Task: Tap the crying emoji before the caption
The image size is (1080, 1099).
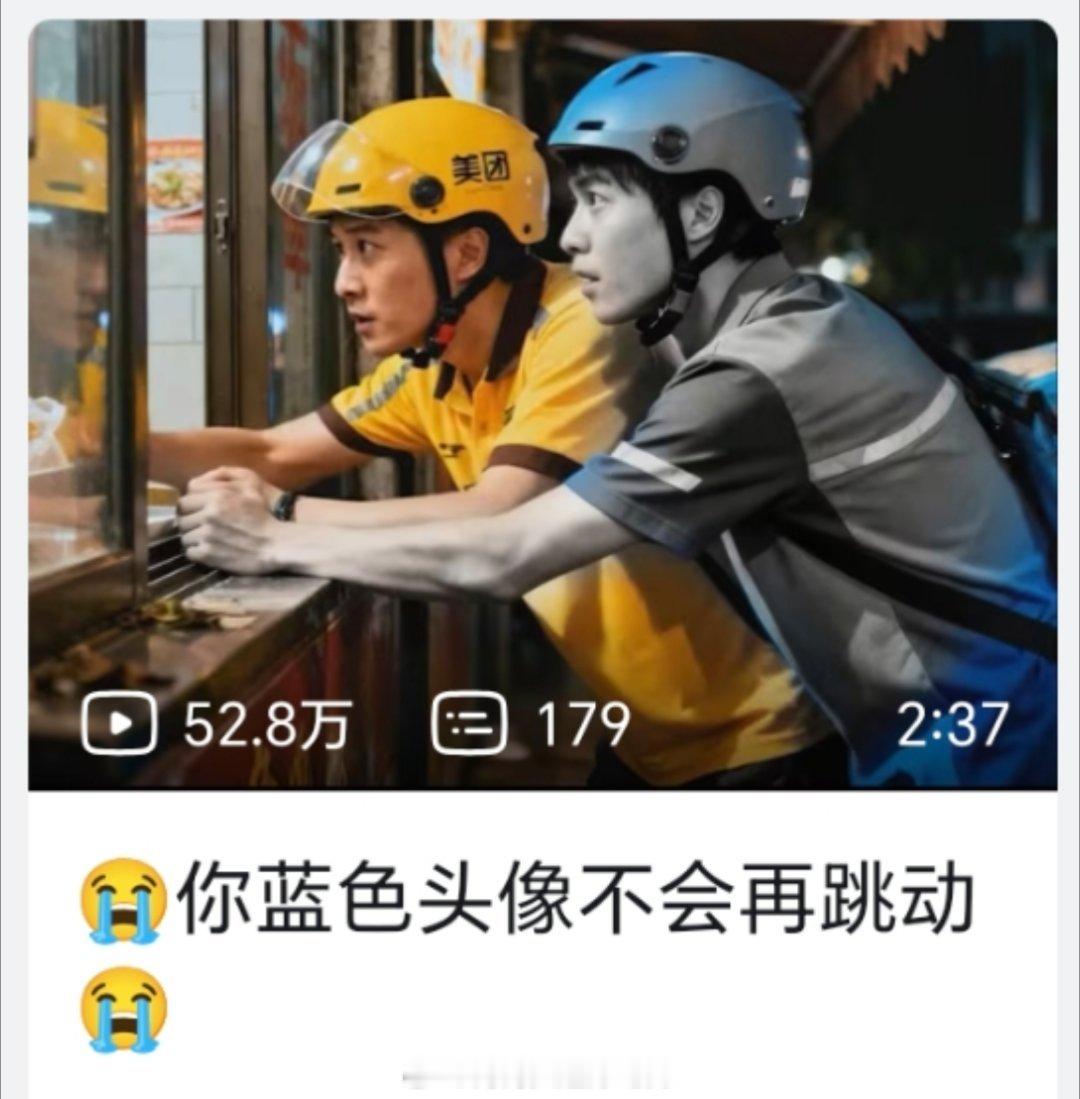Action: click(125, 898)
